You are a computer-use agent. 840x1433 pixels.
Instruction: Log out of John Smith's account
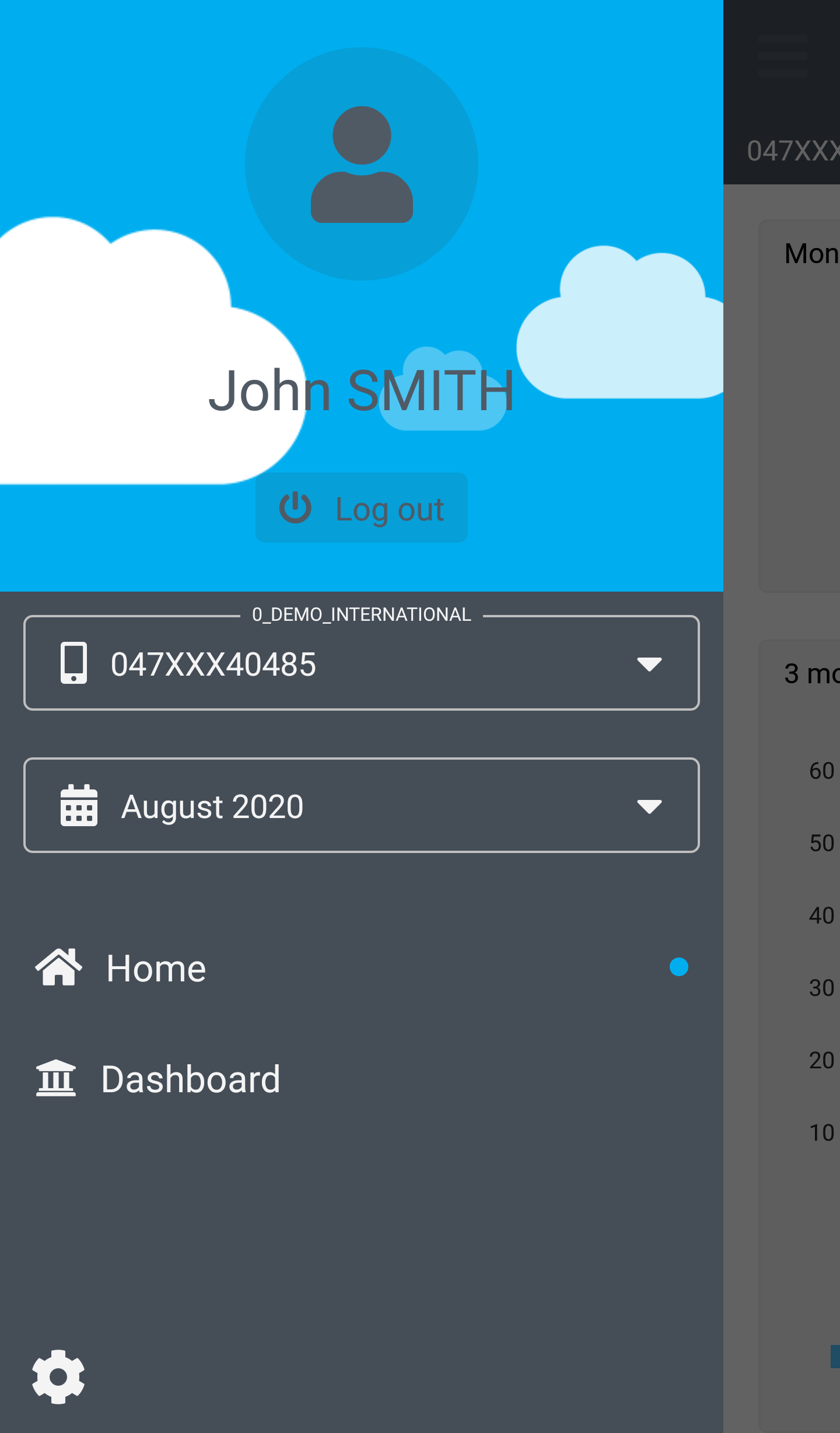pyautogui.click(x=362, y=508)
